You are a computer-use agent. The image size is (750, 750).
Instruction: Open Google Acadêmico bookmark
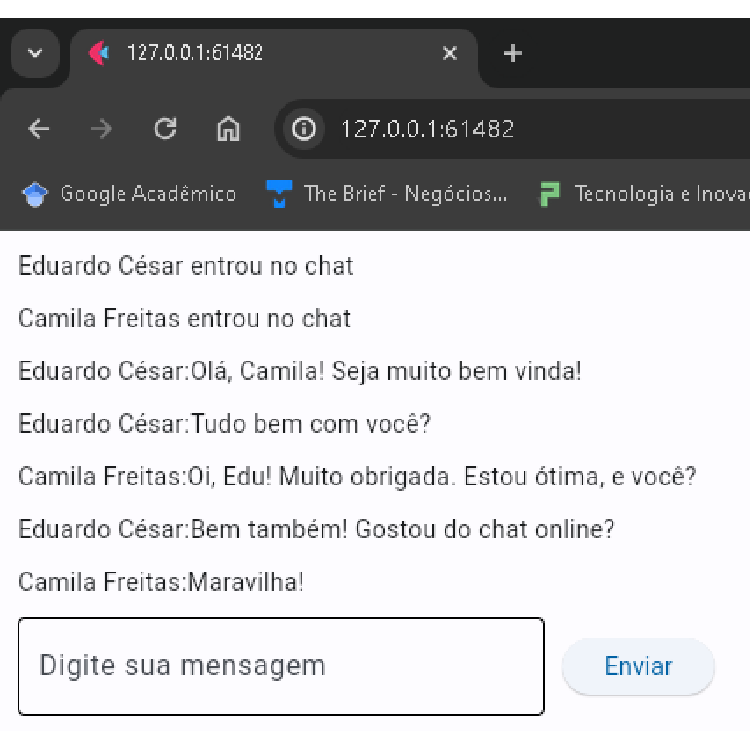(130, 194)
